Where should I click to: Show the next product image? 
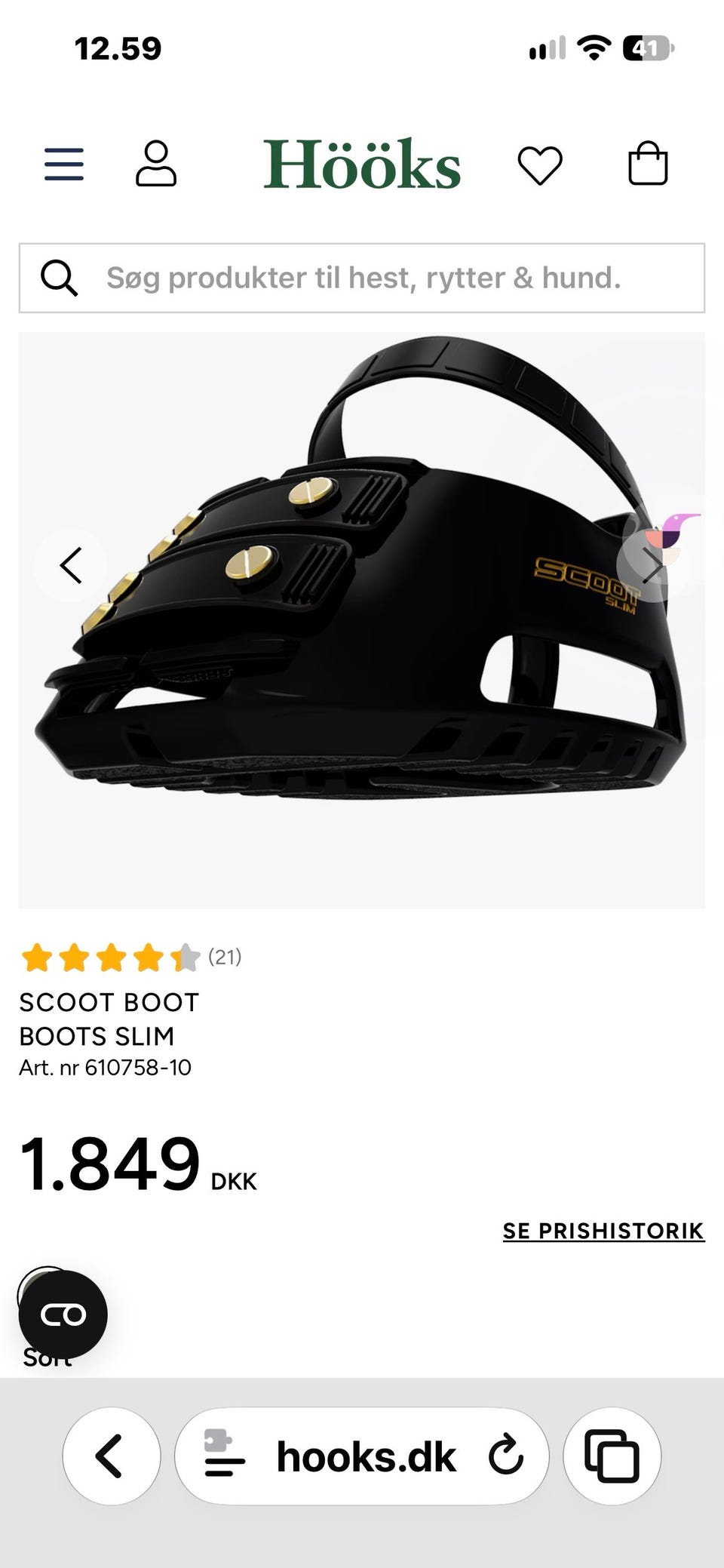(x=652, y=565)
